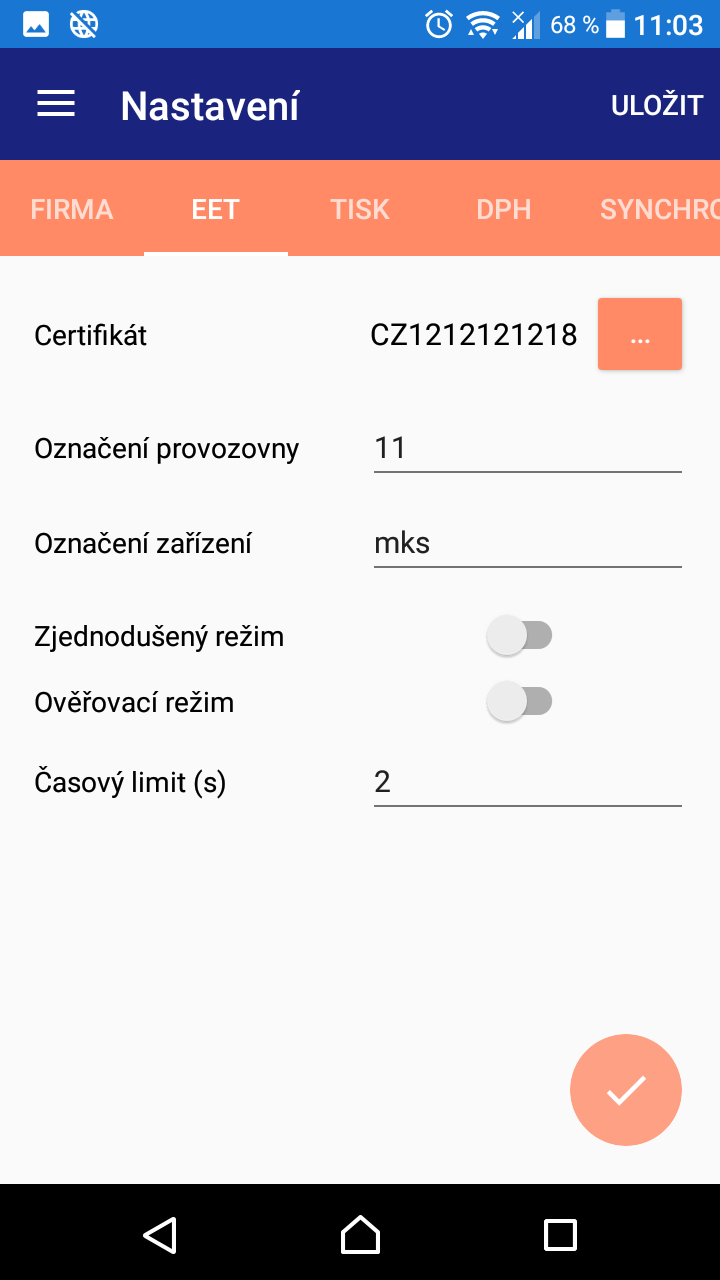
Task: Switch to the FIRMA tab
Action: pyautogui.click(x=72, y=209)
